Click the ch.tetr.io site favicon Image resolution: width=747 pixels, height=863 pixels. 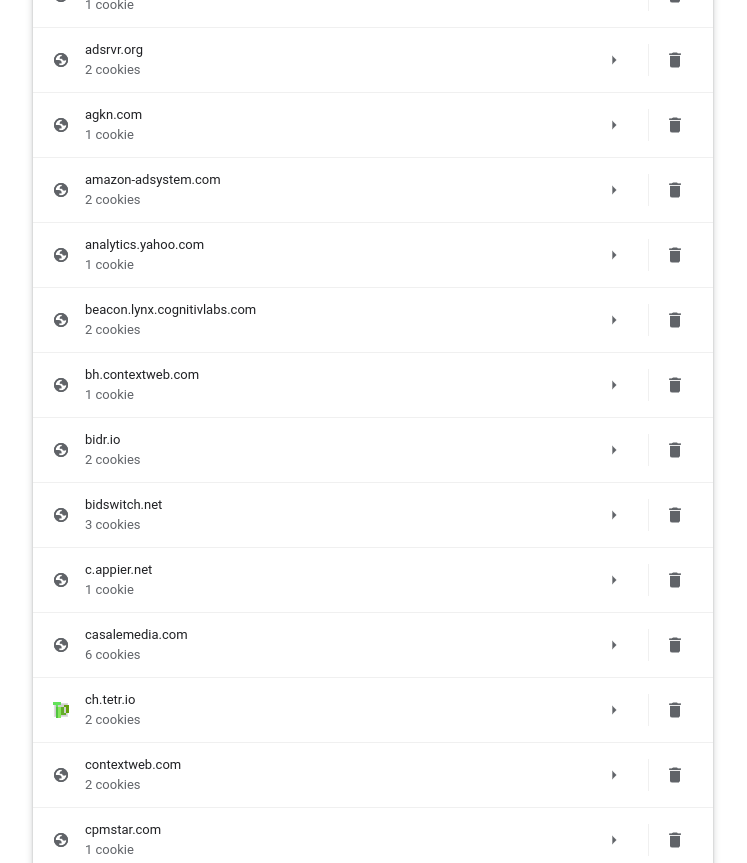click(61, 710)
